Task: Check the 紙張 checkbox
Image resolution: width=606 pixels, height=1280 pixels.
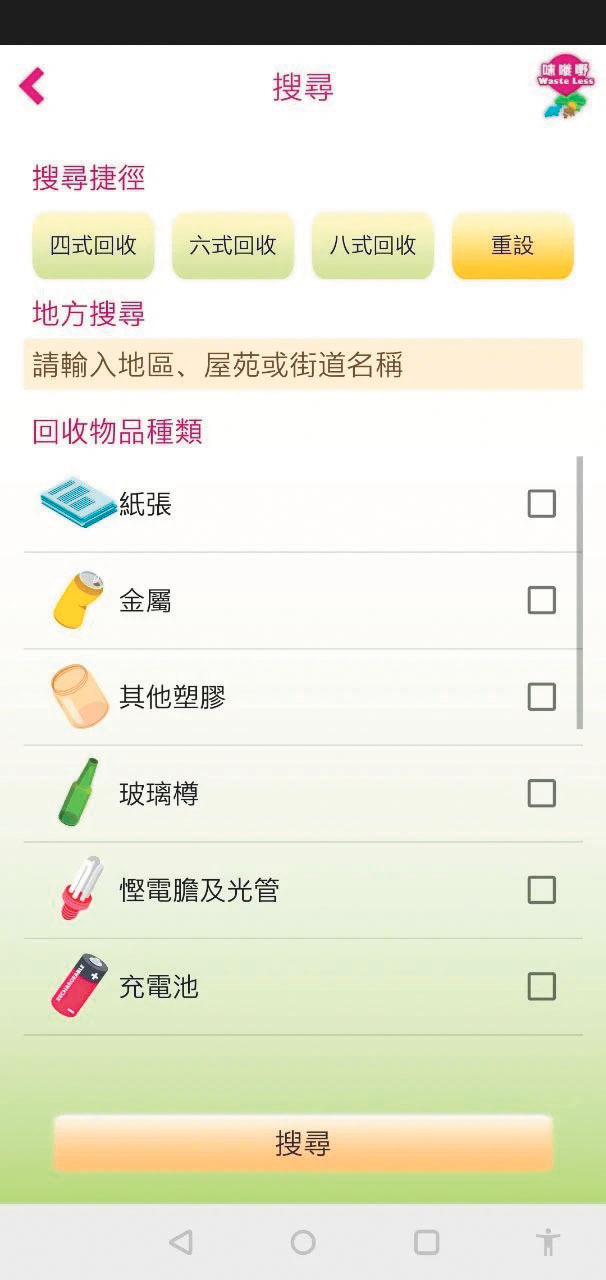Action: [541, 504]
